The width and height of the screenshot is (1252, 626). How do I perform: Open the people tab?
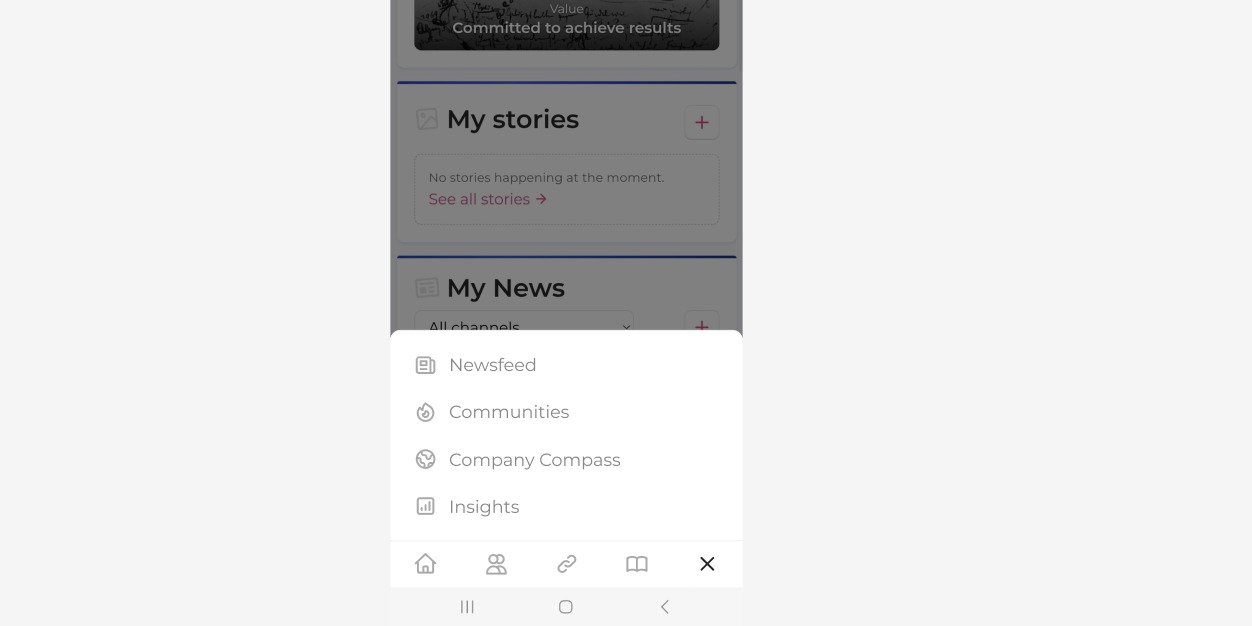pos(496,564)
